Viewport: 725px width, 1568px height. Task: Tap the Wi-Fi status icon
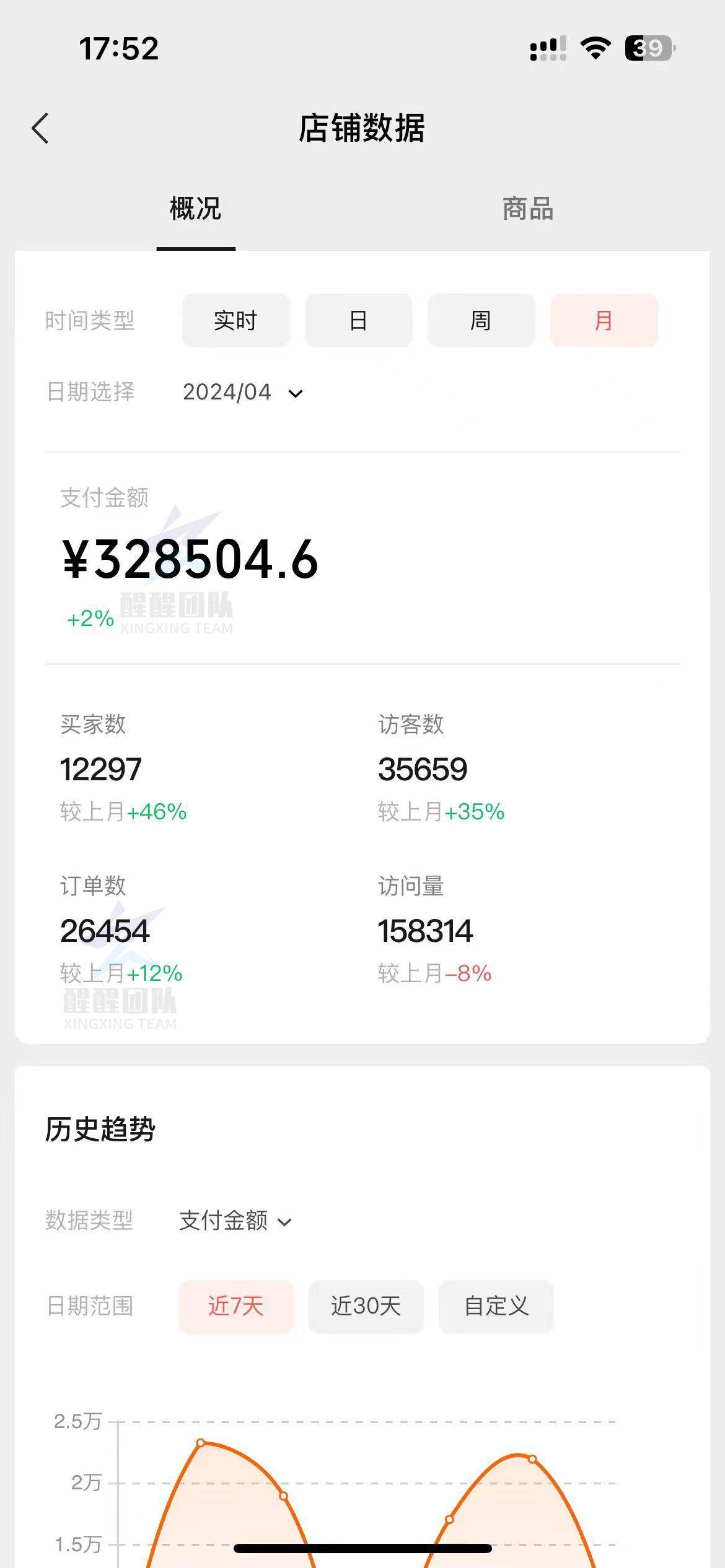[x=594, y=48]
